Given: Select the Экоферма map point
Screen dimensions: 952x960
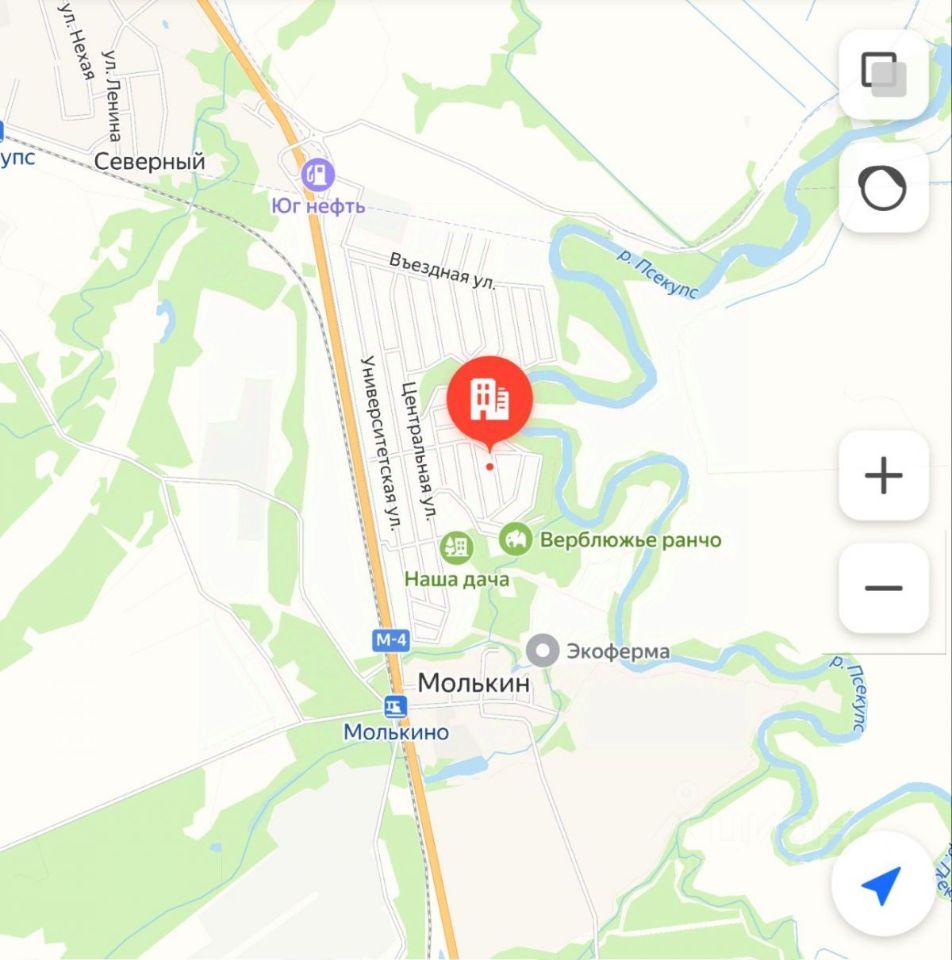Looking at the screenshot, I should pyautogui.click(x=543, y=652).
